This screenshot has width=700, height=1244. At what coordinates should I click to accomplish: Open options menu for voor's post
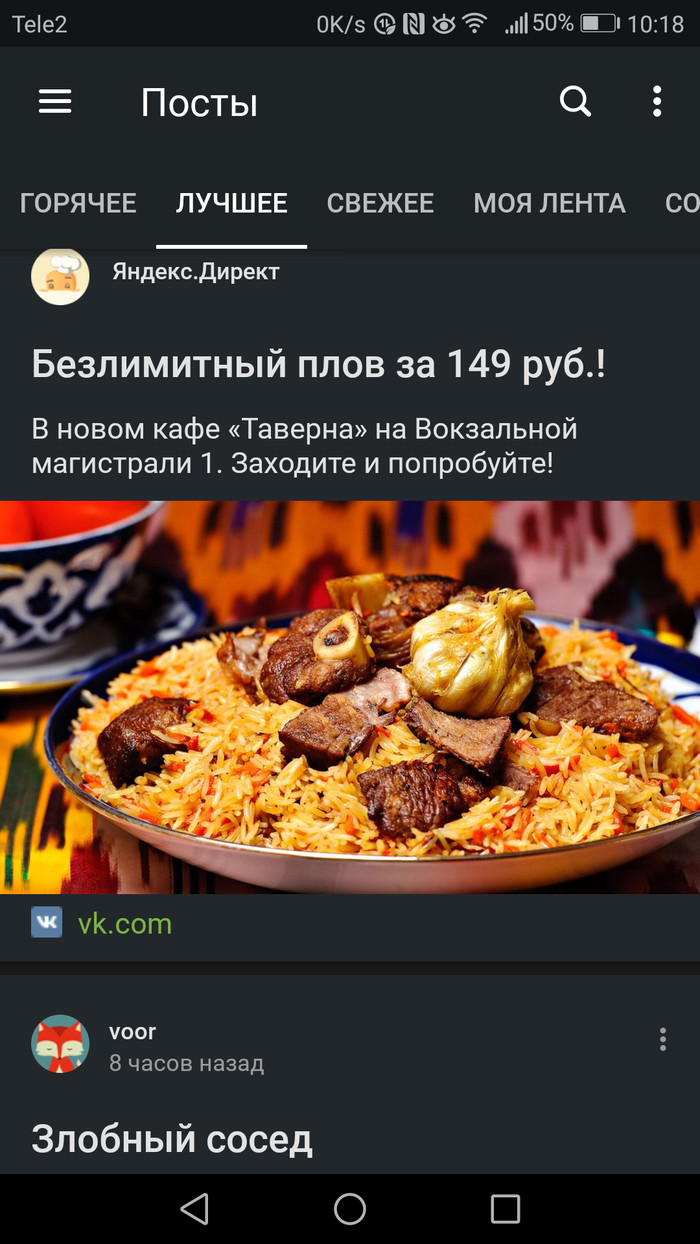pyautogui.click(x=662, y=1039)
